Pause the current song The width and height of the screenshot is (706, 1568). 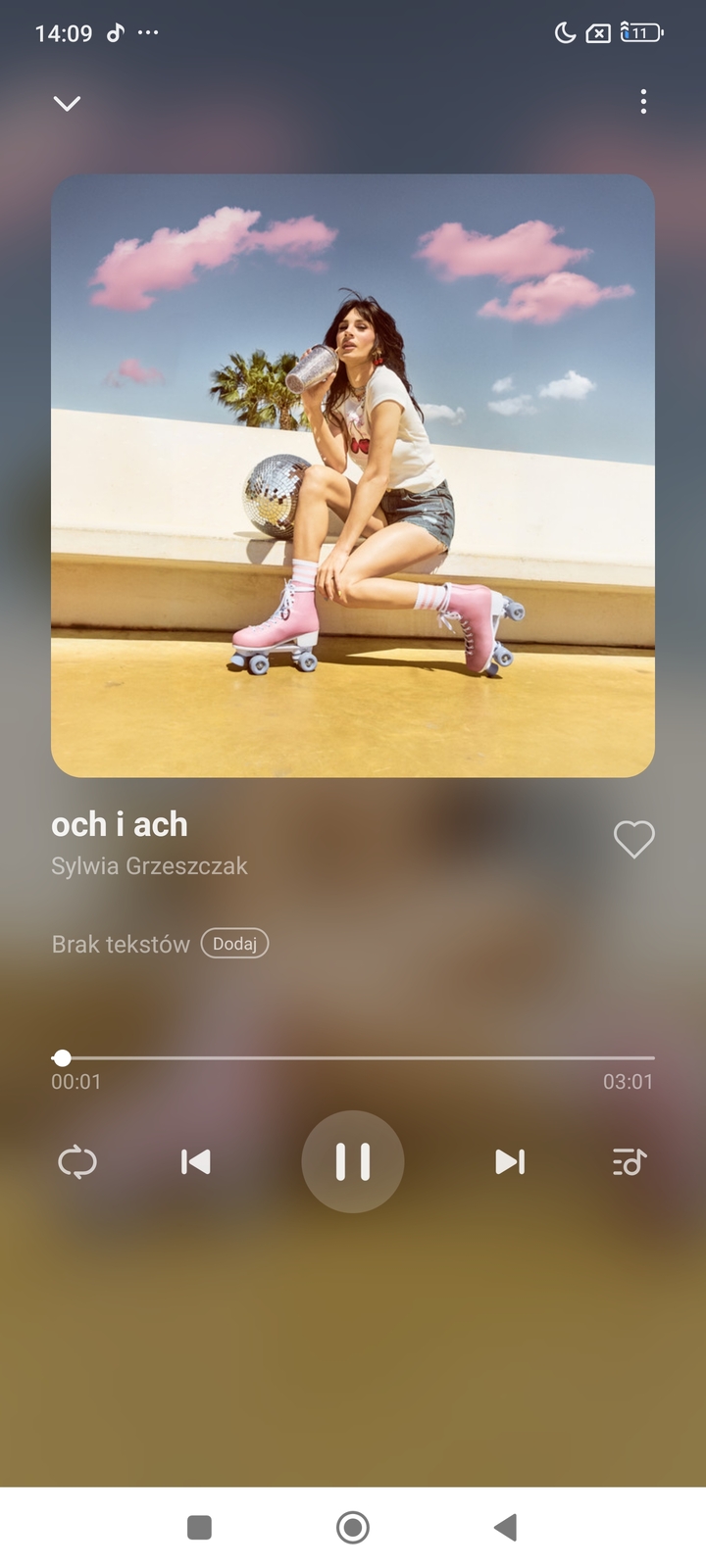[x=353, y=1162]
